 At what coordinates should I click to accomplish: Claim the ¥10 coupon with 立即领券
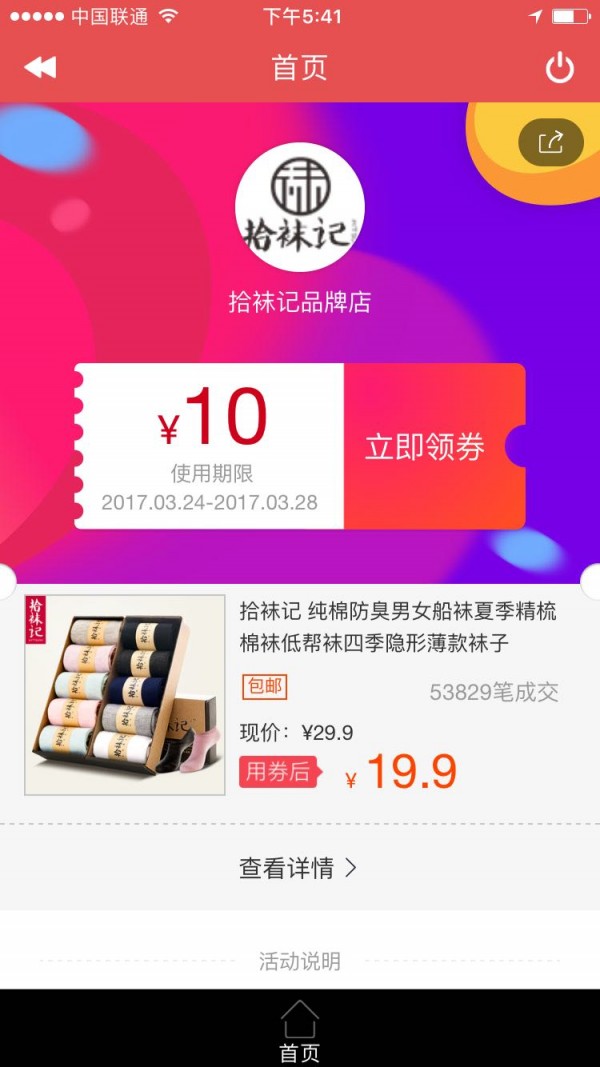coord(425,446)
